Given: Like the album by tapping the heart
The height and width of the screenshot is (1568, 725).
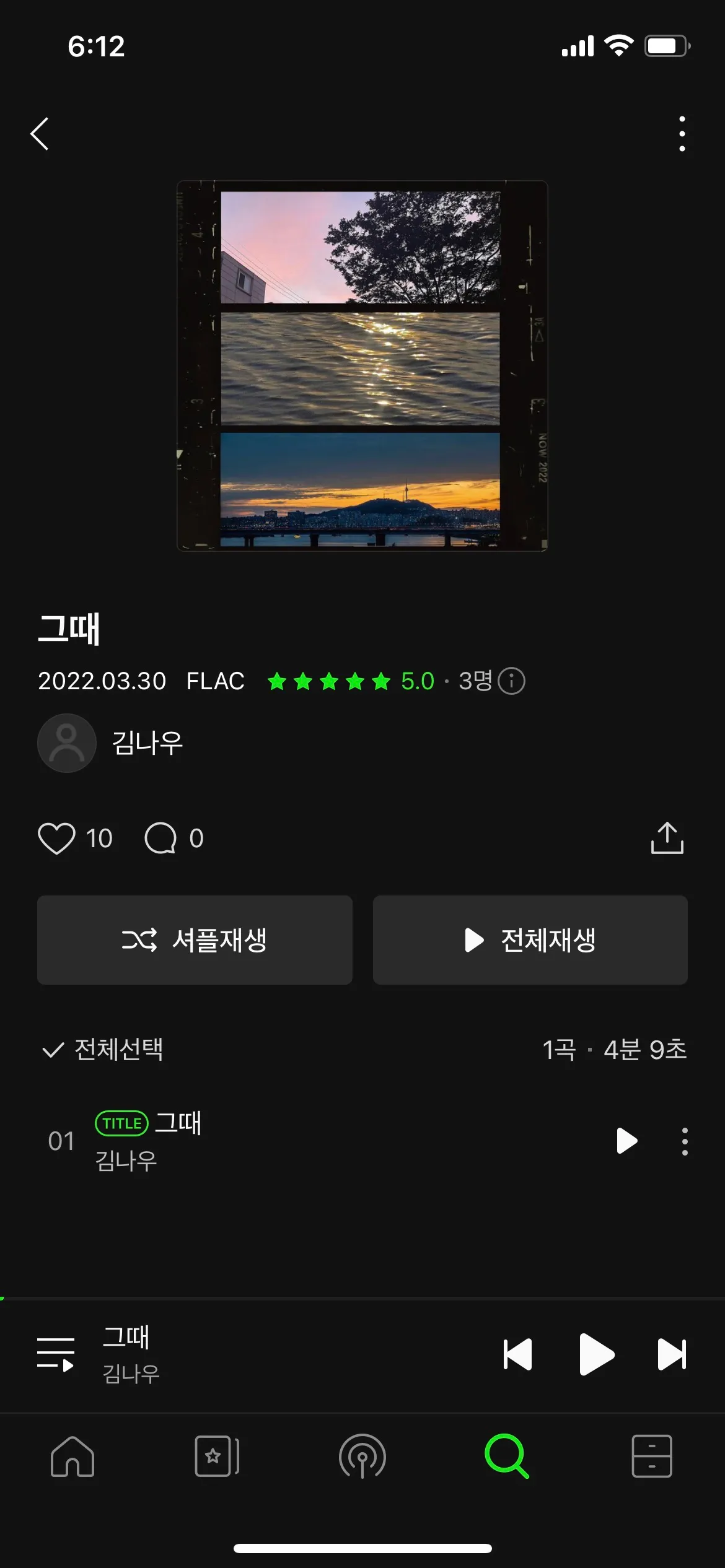Looking at the screenshot, I should click(x=58, y=837).
